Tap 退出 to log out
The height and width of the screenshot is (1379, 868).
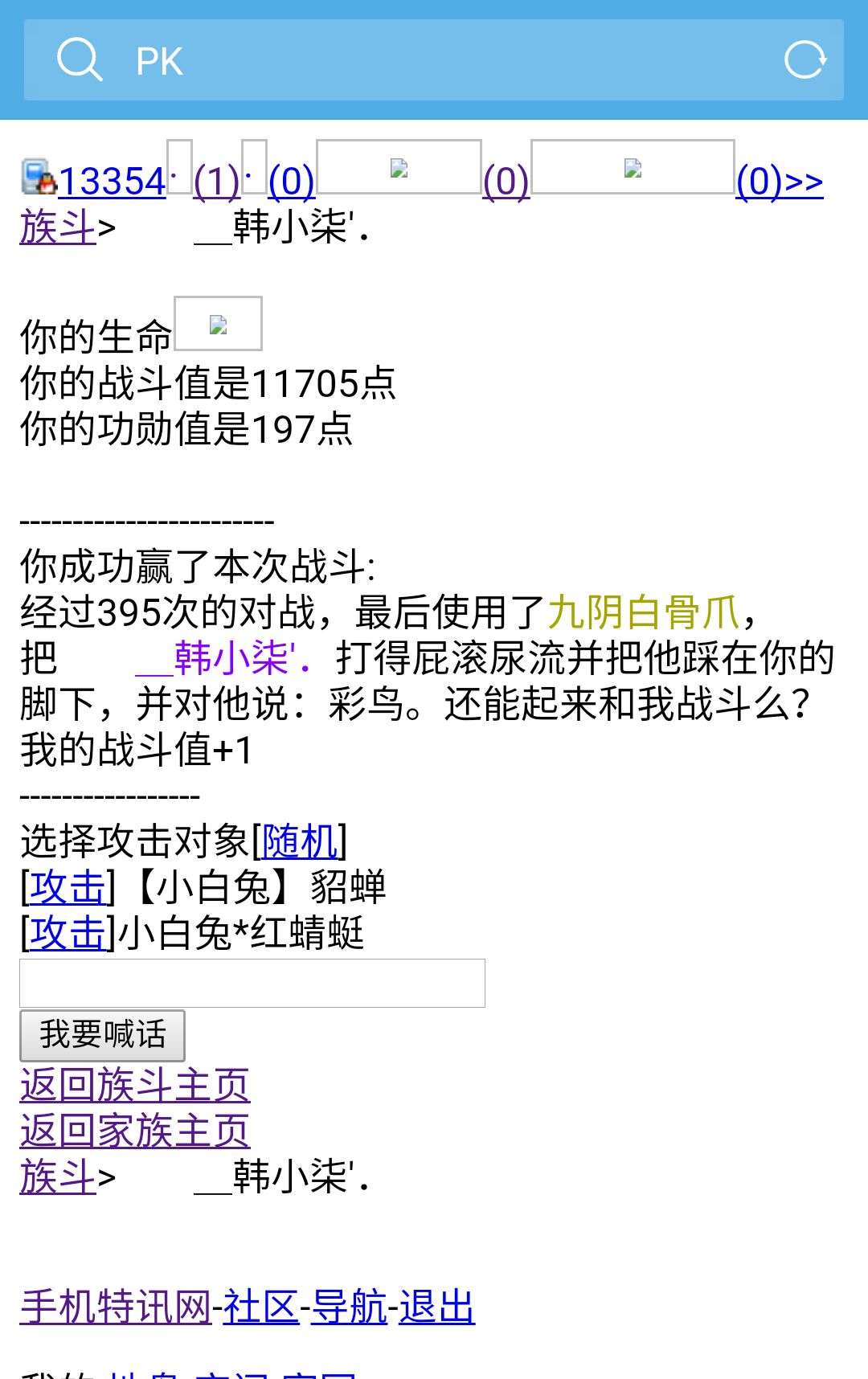(436, 1307)
